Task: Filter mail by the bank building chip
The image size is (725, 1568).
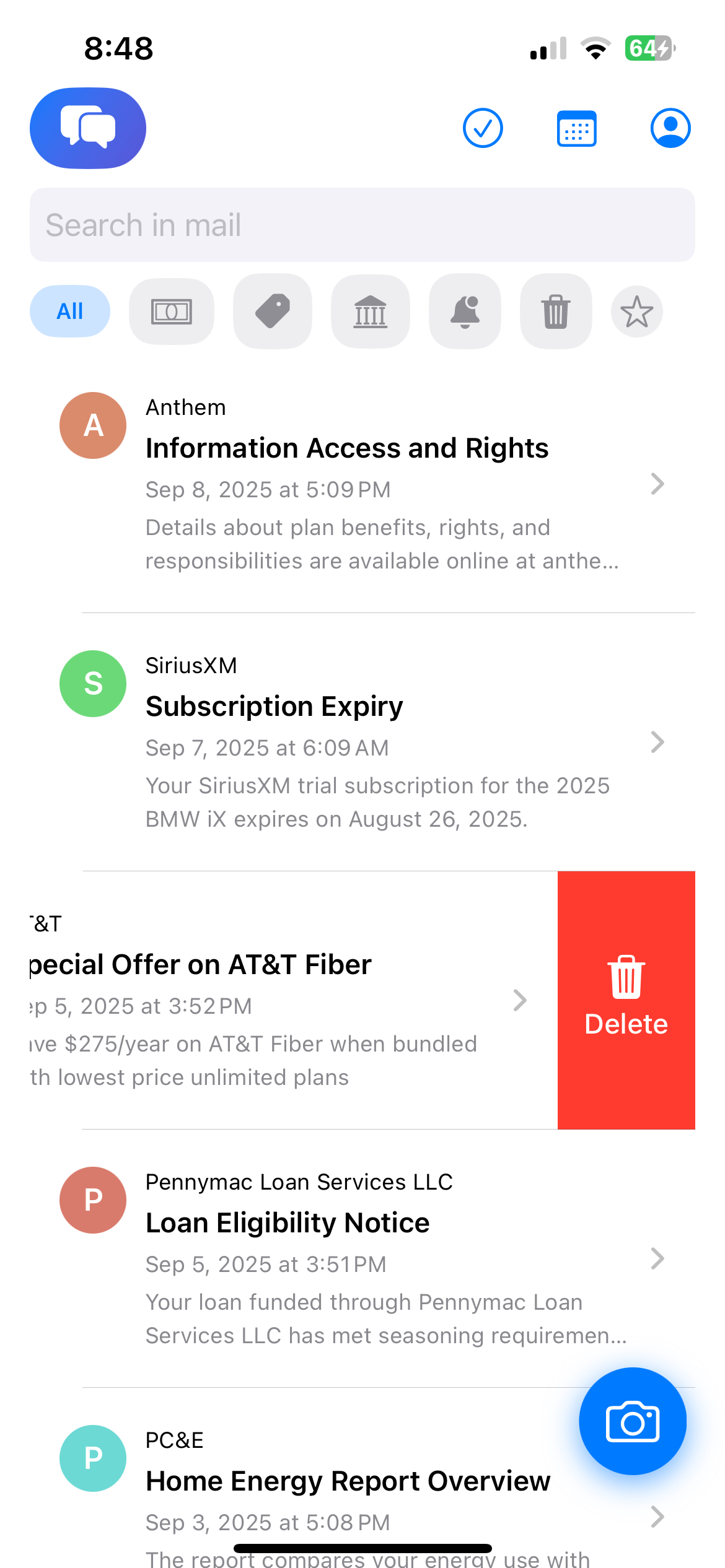Action: [x=371, y=311]
